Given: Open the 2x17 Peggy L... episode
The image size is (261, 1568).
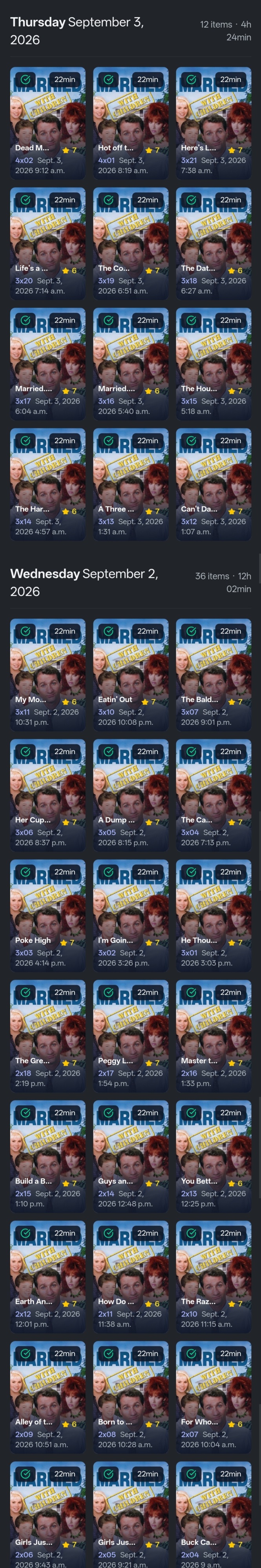Looking at the screenshot, I should [x=130, y=1036].
